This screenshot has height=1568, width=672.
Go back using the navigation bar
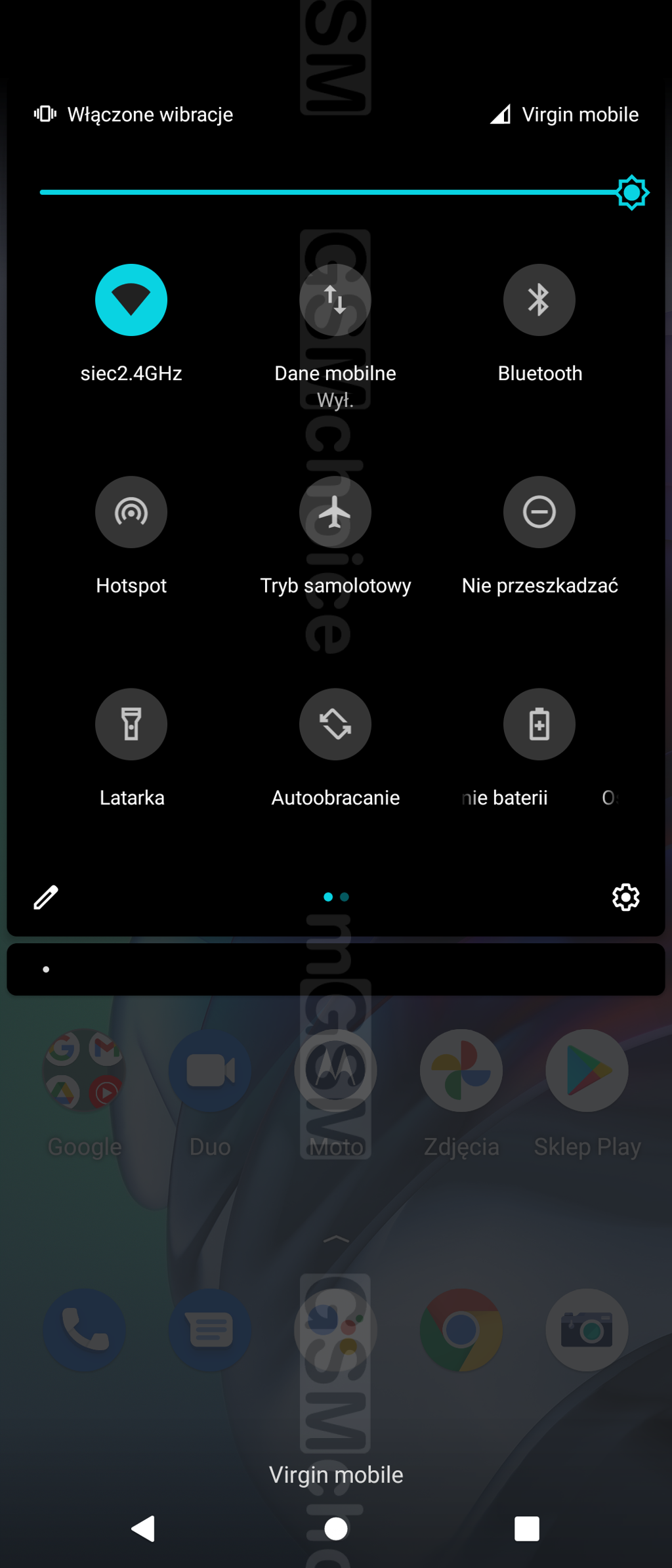pyautogui.click(x=143, y=1529)
